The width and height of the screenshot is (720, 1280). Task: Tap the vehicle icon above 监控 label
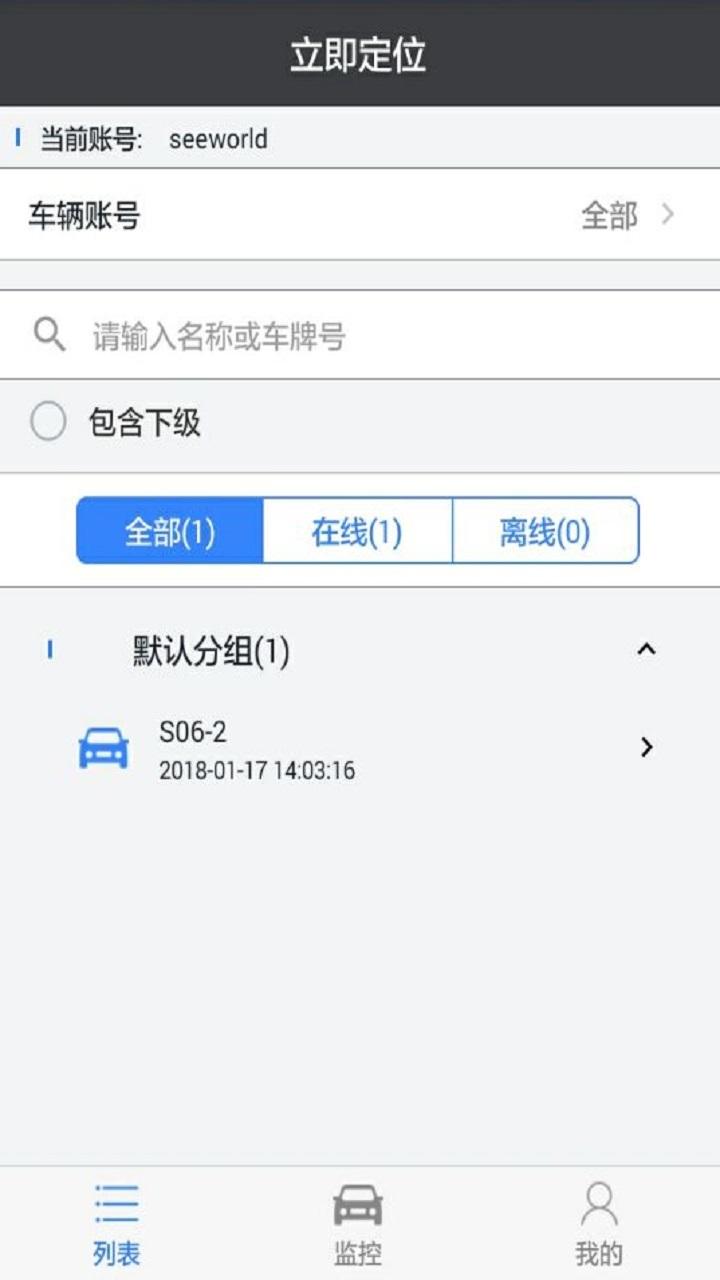click(357, 1207)
